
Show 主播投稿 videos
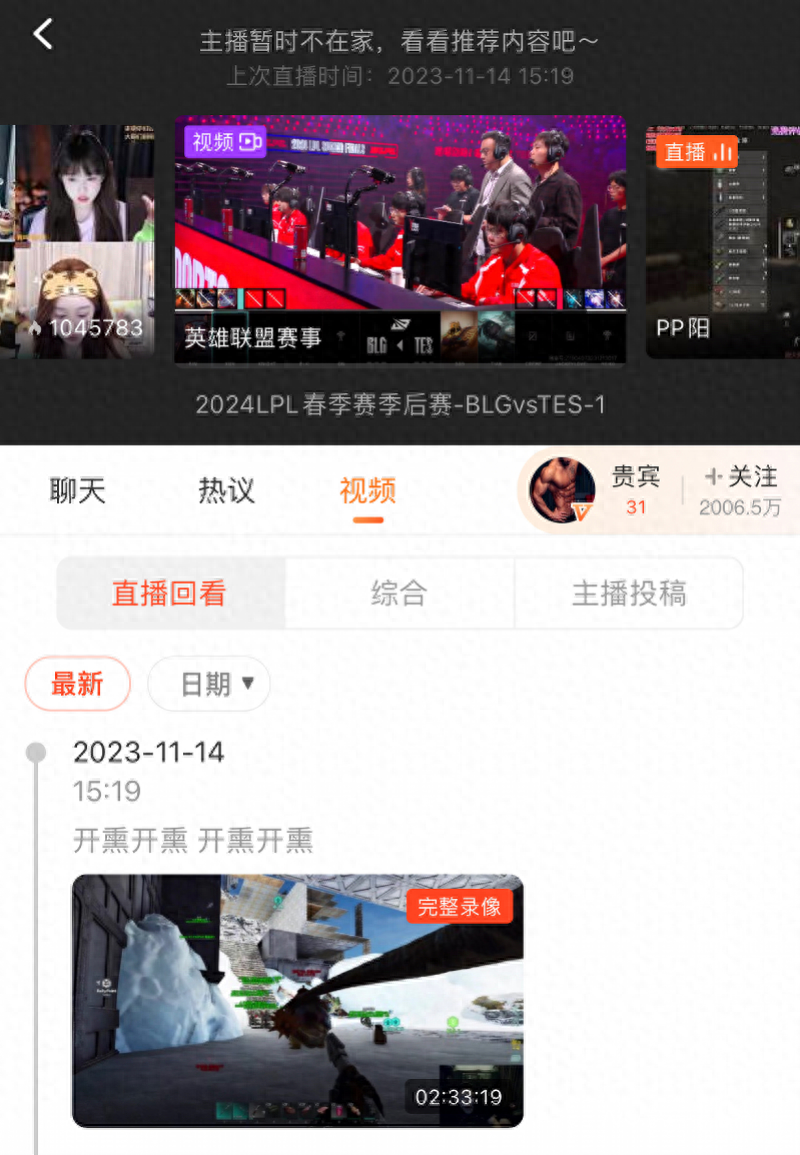pyautogui.click(x=629, y=594)
